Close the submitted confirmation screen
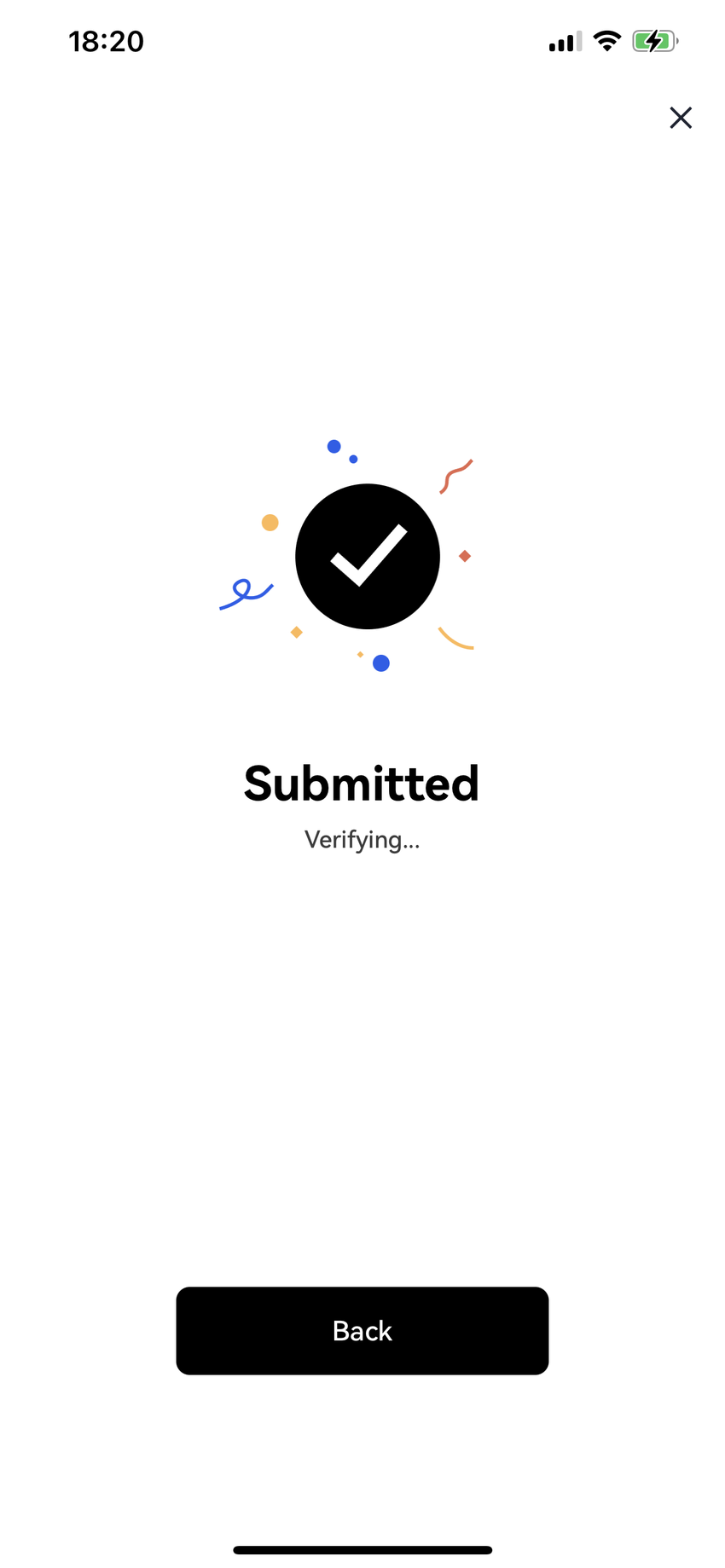The height and width of the screenshot is (1568, 725). click(x=680, y=118)
